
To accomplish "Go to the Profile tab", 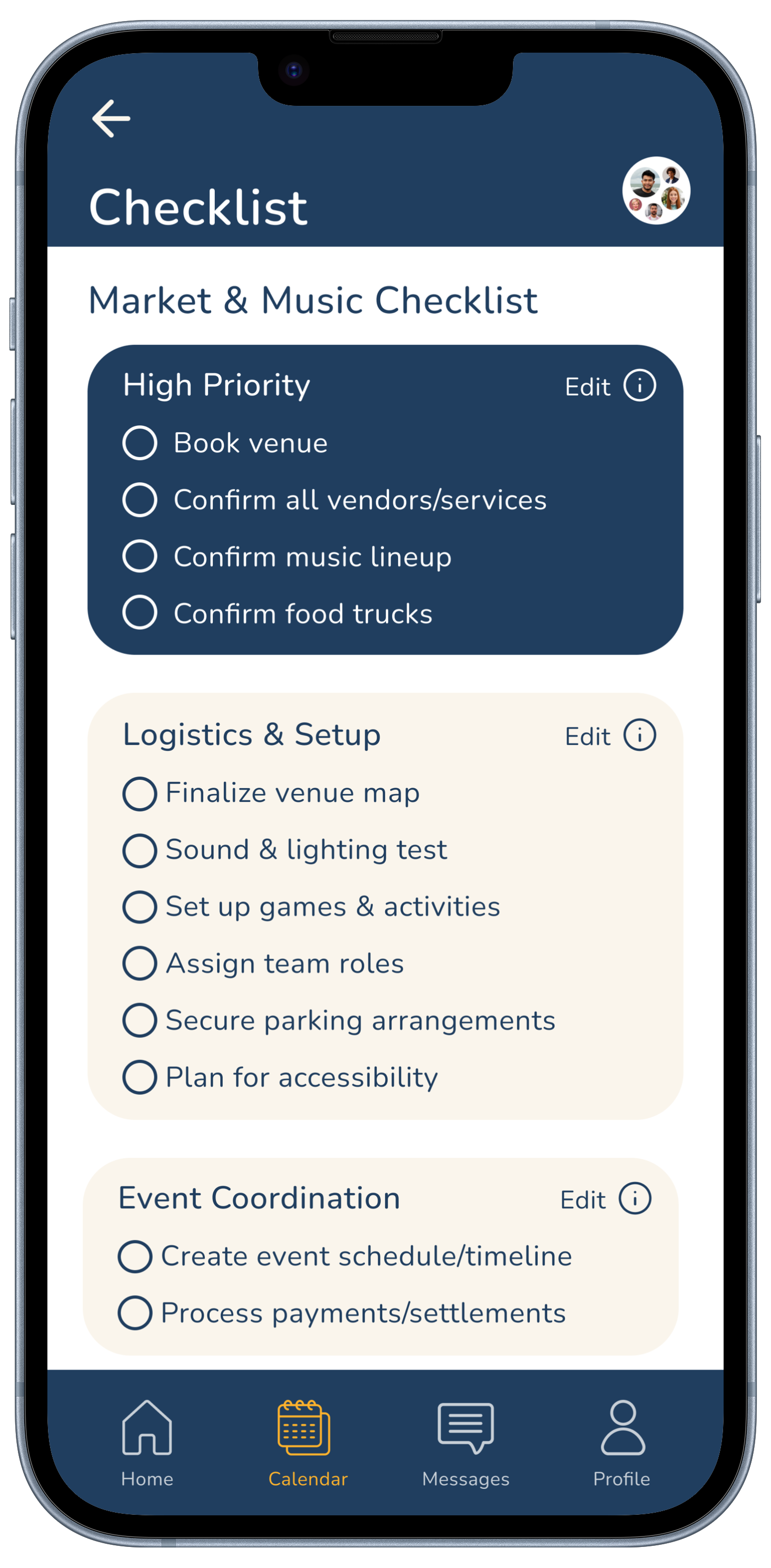I will click(x=622, y=1442).
